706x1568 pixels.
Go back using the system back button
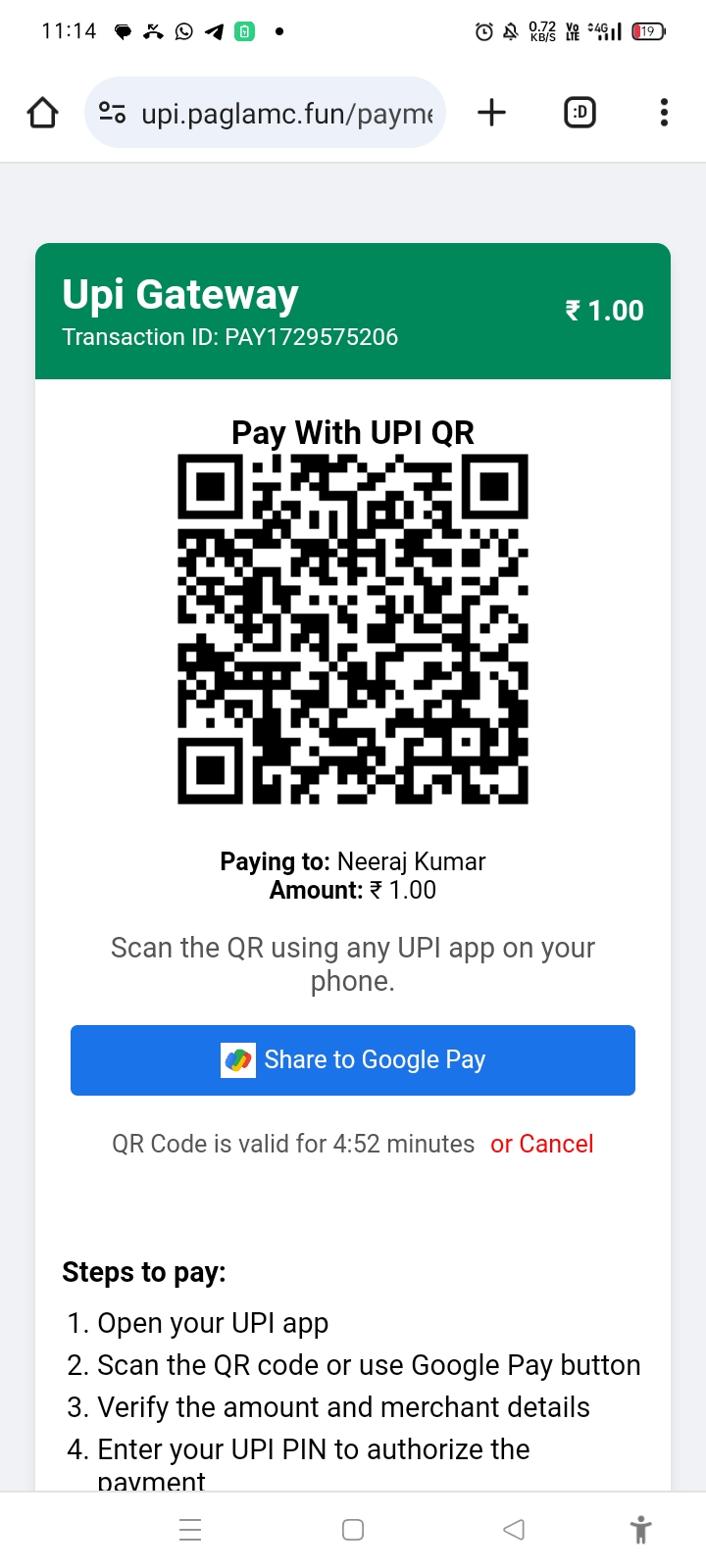[514, 1530]
